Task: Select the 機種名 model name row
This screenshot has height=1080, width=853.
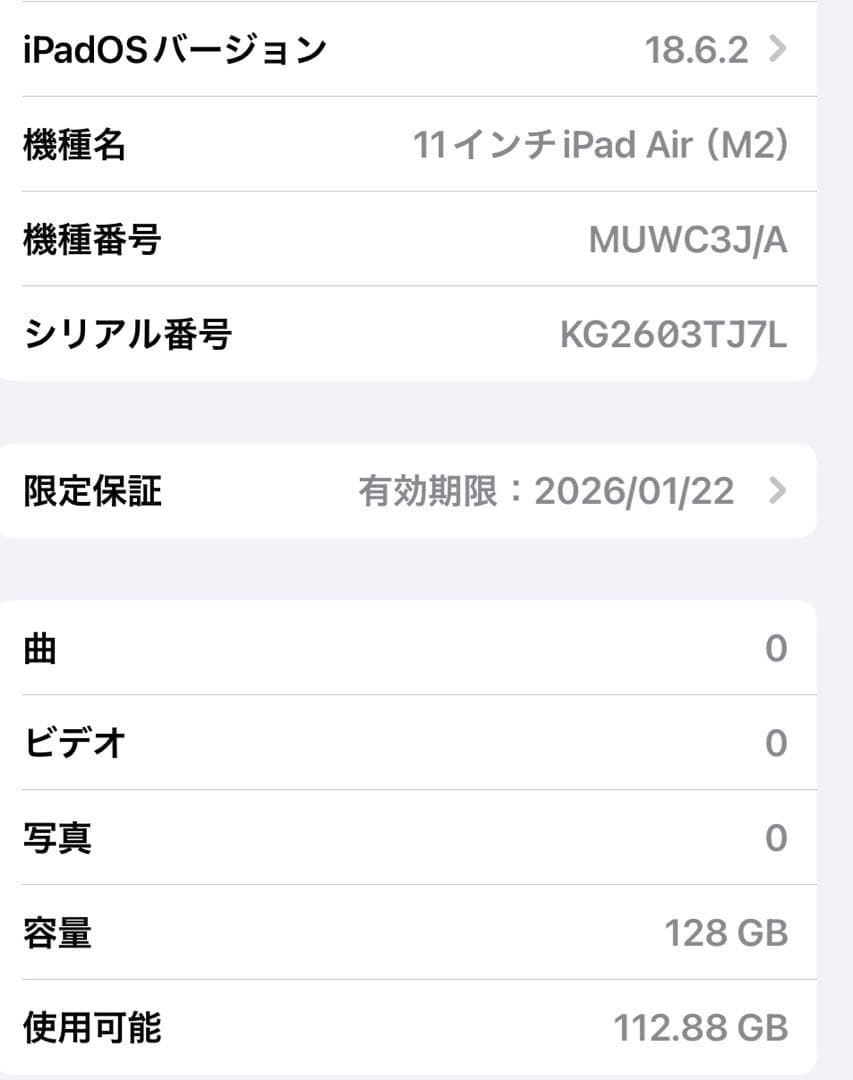Action: coord(400,142)
